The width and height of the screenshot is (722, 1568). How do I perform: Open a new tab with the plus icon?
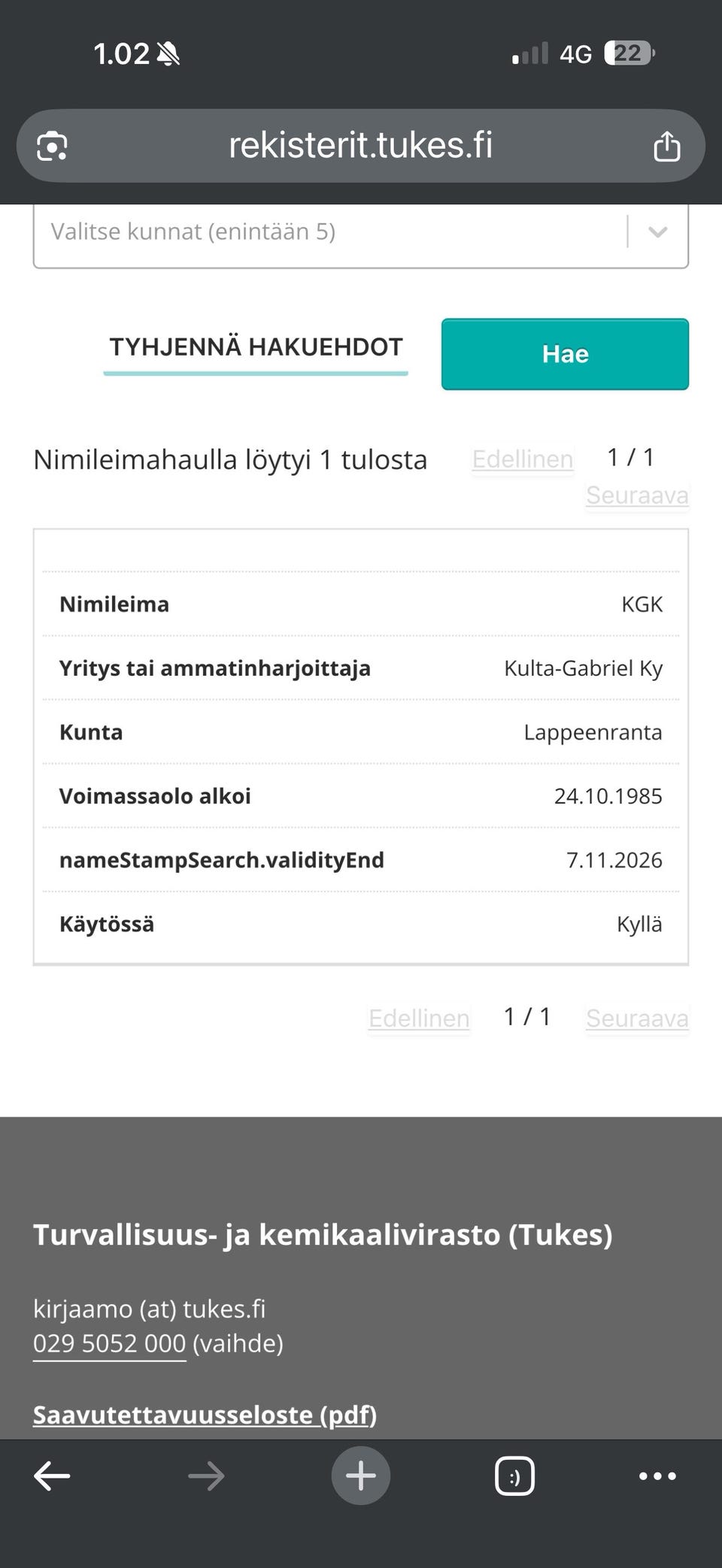(x=361, y=1475)
